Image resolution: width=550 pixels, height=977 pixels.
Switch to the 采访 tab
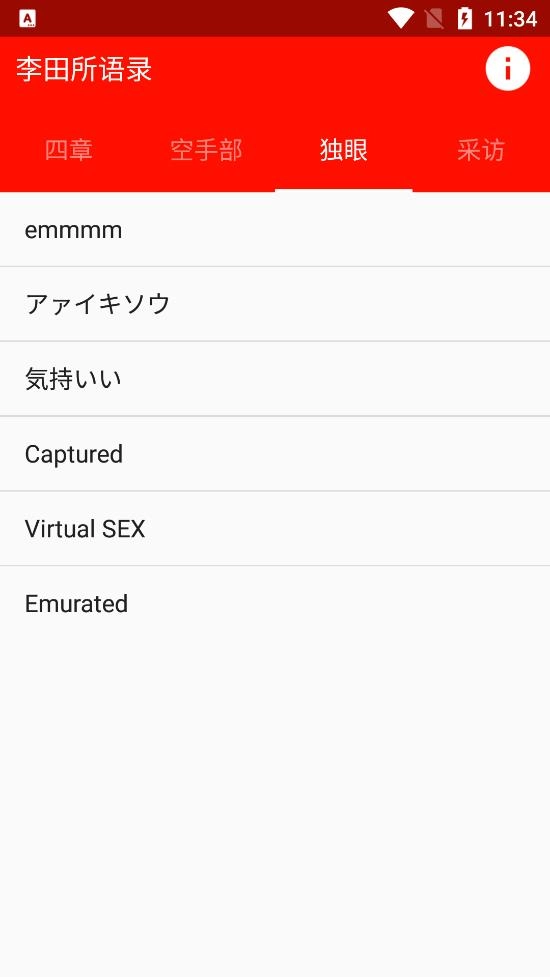481,150
